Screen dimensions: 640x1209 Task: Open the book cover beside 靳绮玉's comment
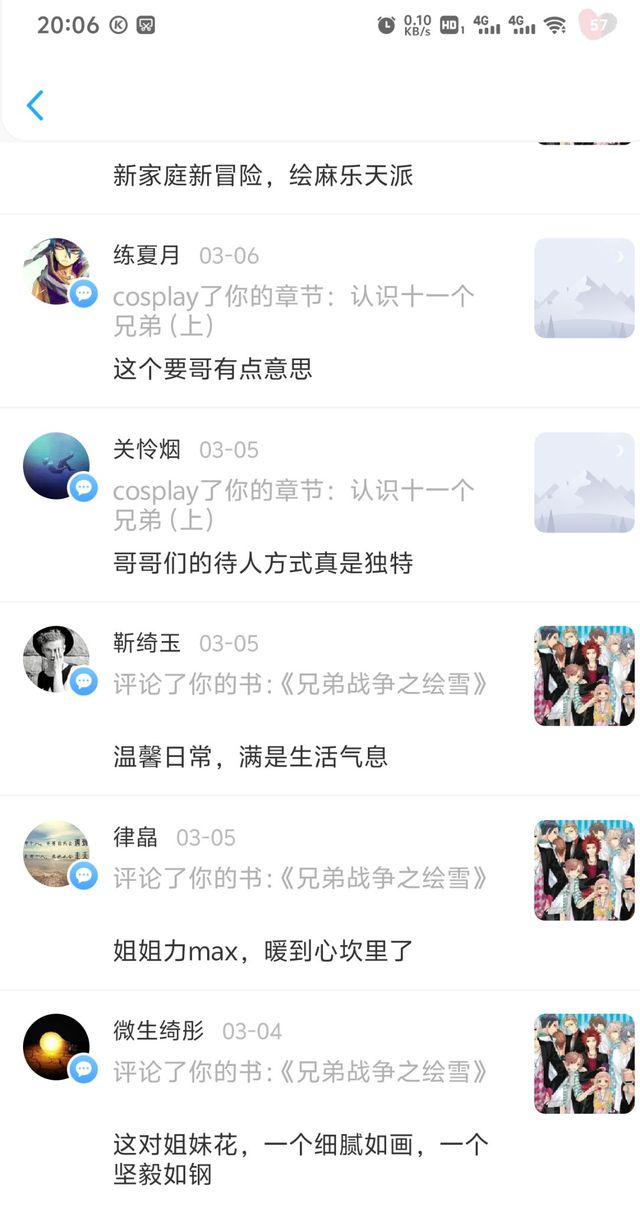point(584,676)
